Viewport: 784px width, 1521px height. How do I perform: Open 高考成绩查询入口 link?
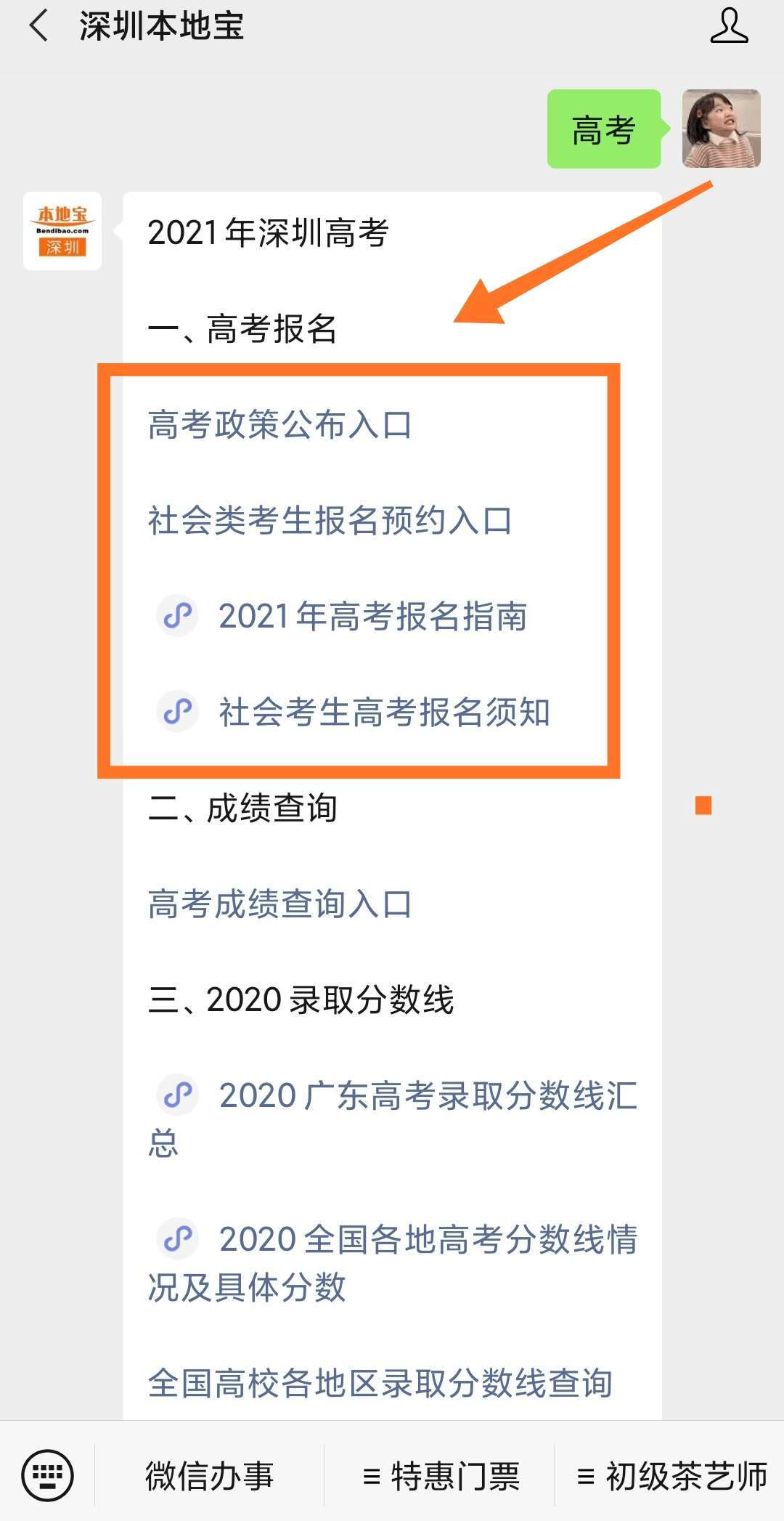click(x=280, y=904)
